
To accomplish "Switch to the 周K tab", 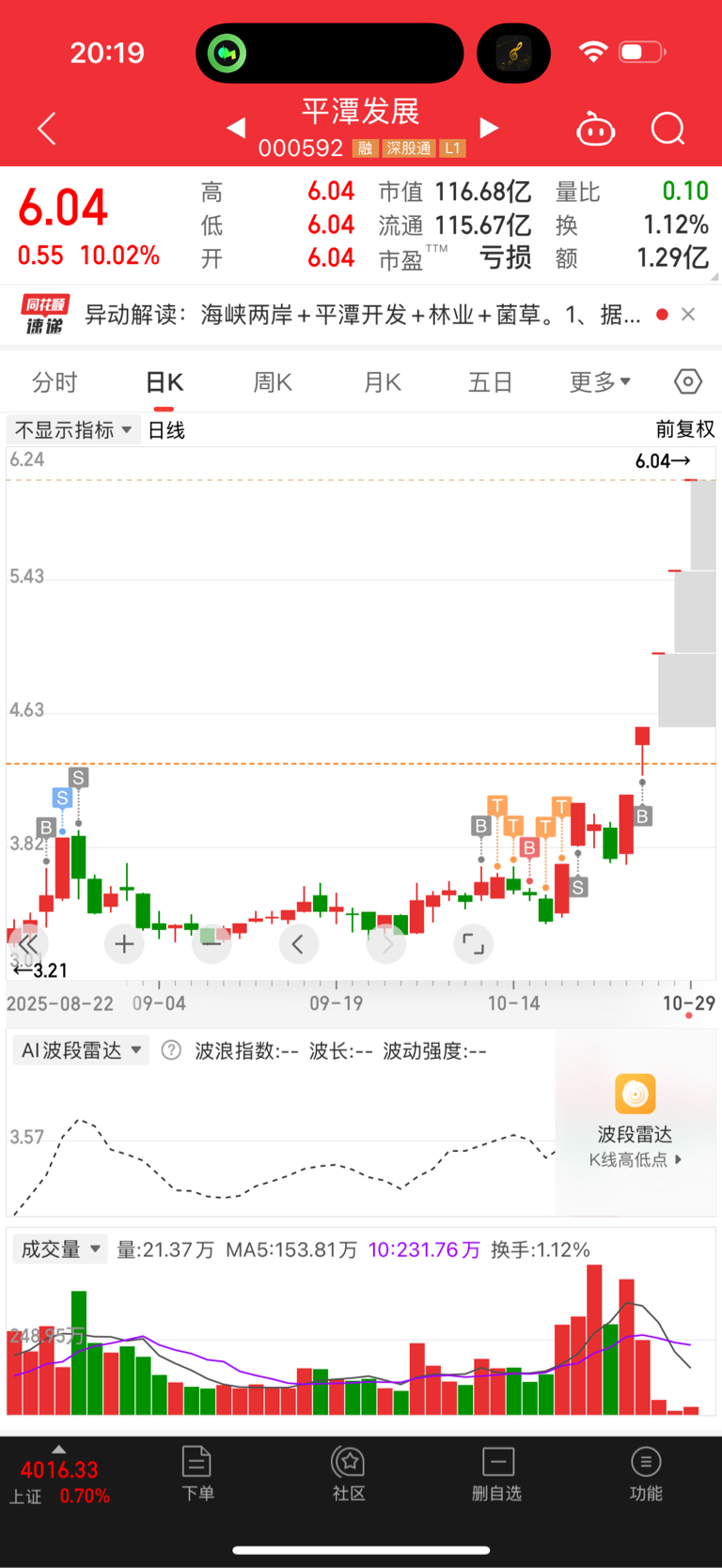I will (x=273, y=382).
